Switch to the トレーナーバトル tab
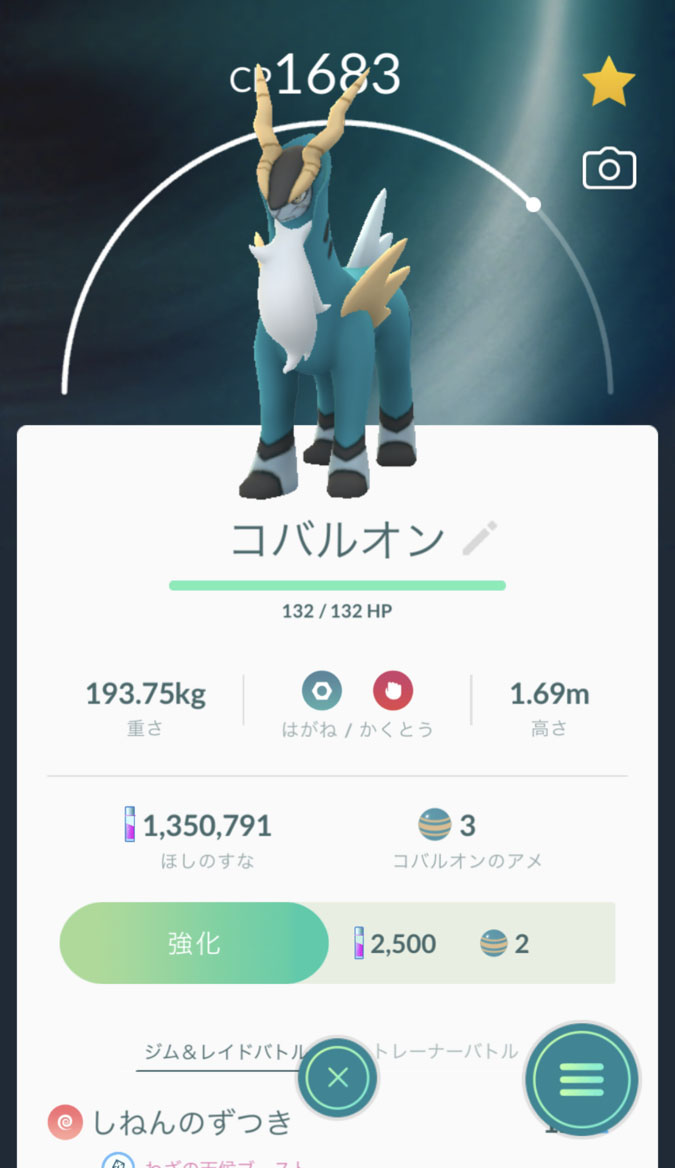This screenshot has height=1168, width=675. click(446, 1051)
